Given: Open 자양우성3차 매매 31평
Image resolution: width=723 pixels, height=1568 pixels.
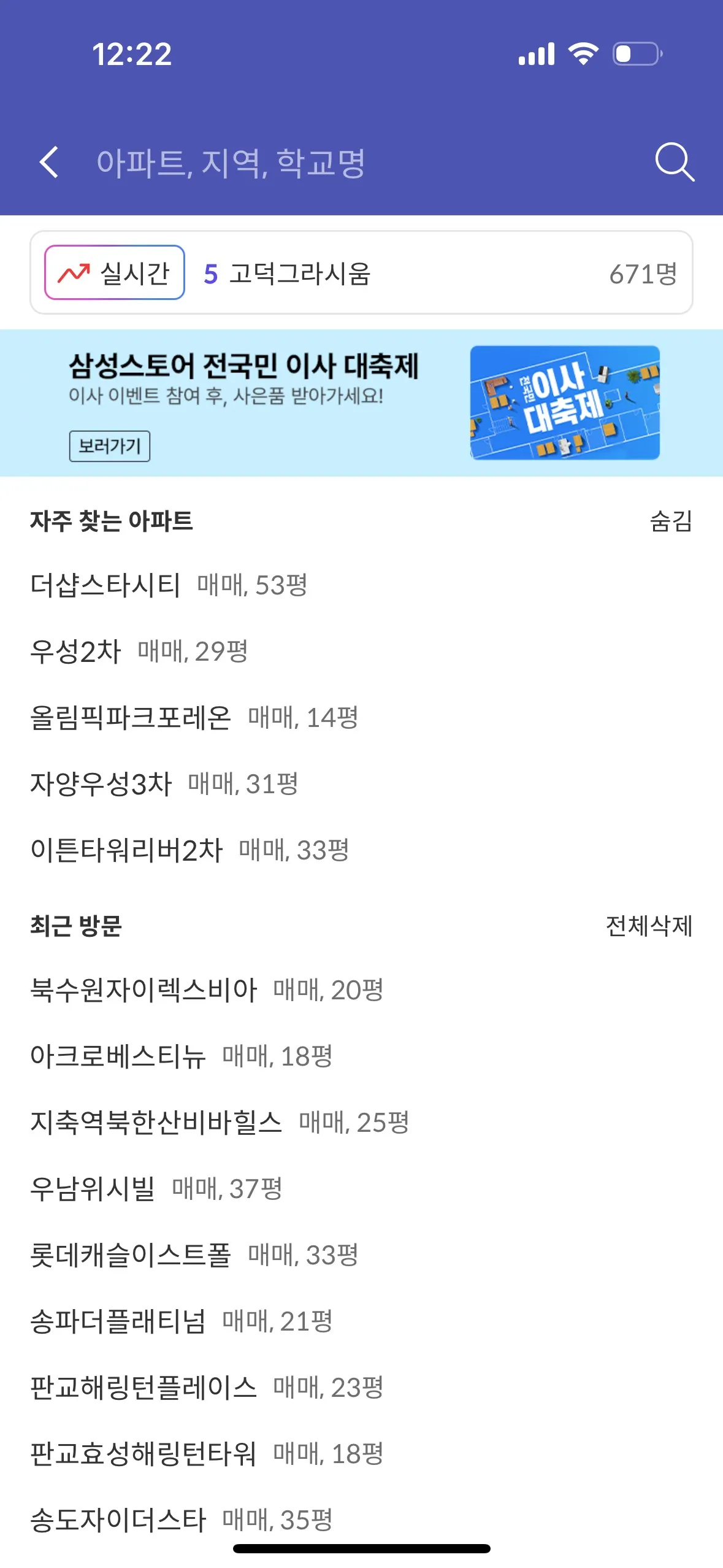Looking at the screenshot, I should pos(164,784).
